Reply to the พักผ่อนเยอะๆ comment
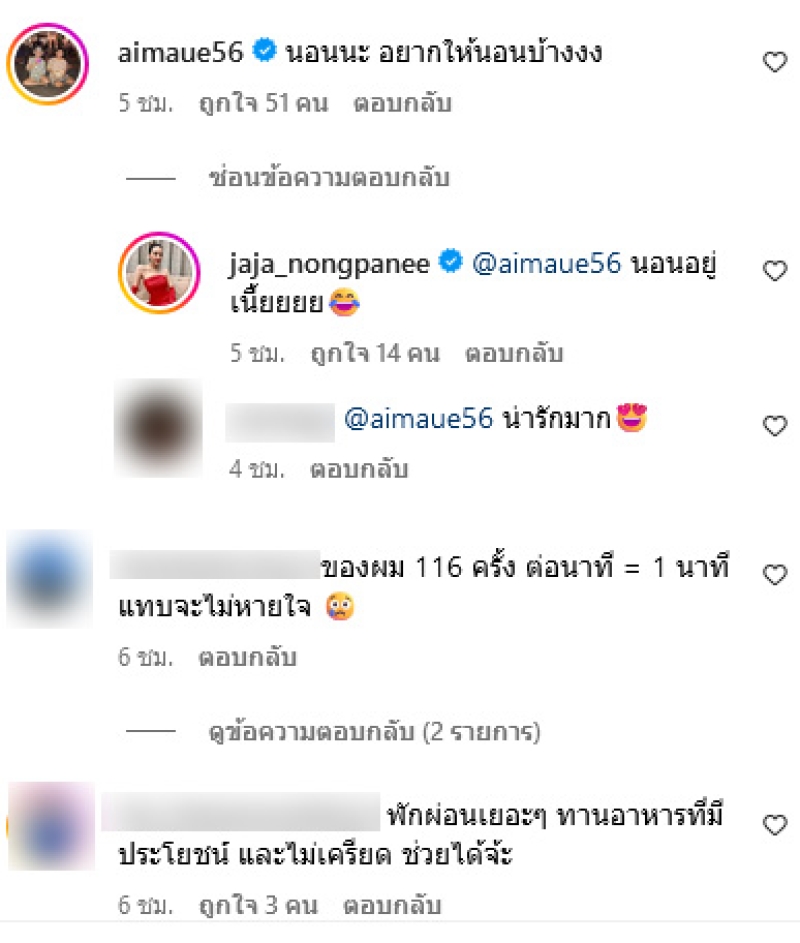This screenshot has height=943, width=800. click(x=392, y=906)
